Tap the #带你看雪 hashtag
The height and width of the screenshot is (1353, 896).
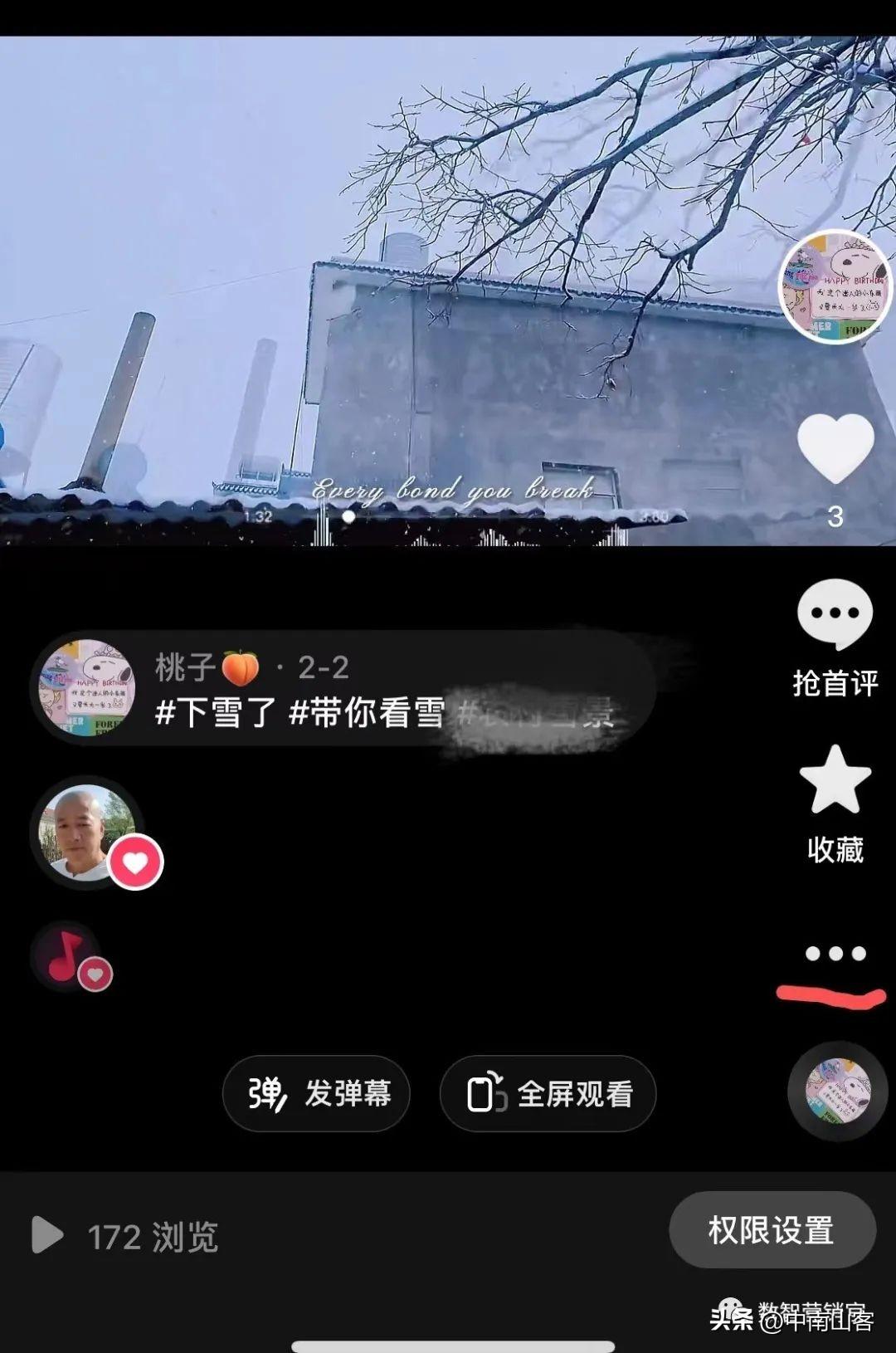coord(367,712)
